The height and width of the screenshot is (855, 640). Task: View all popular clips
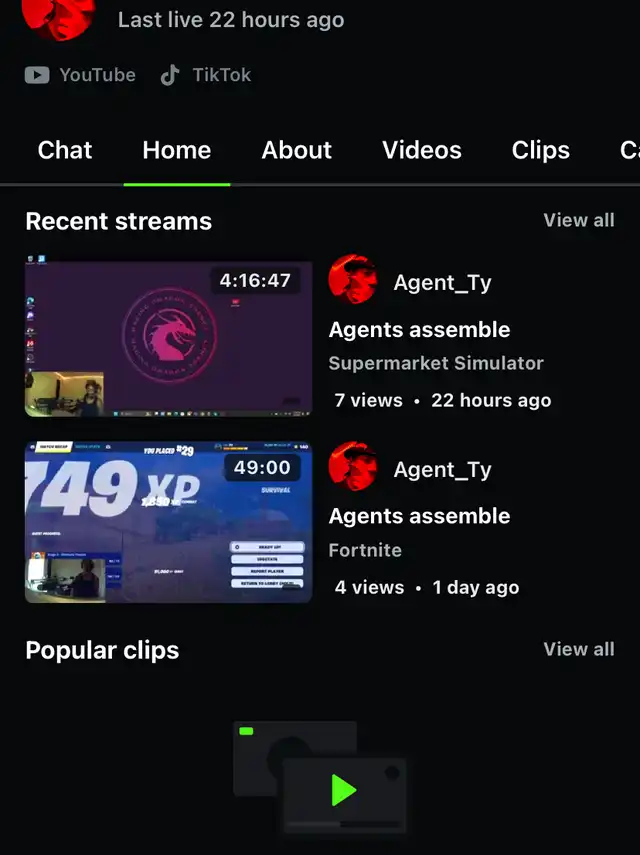[x=579, y=649]
